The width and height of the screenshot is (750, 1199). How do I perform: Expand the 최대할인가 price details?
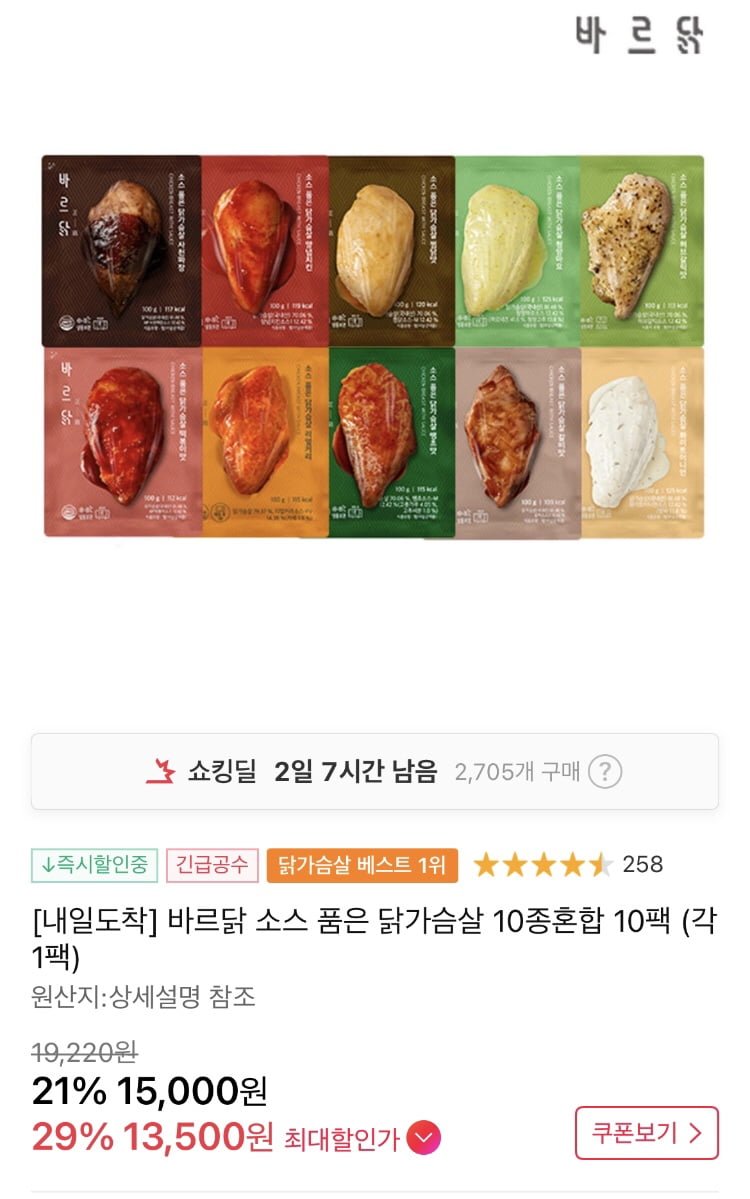(425, 1138)
